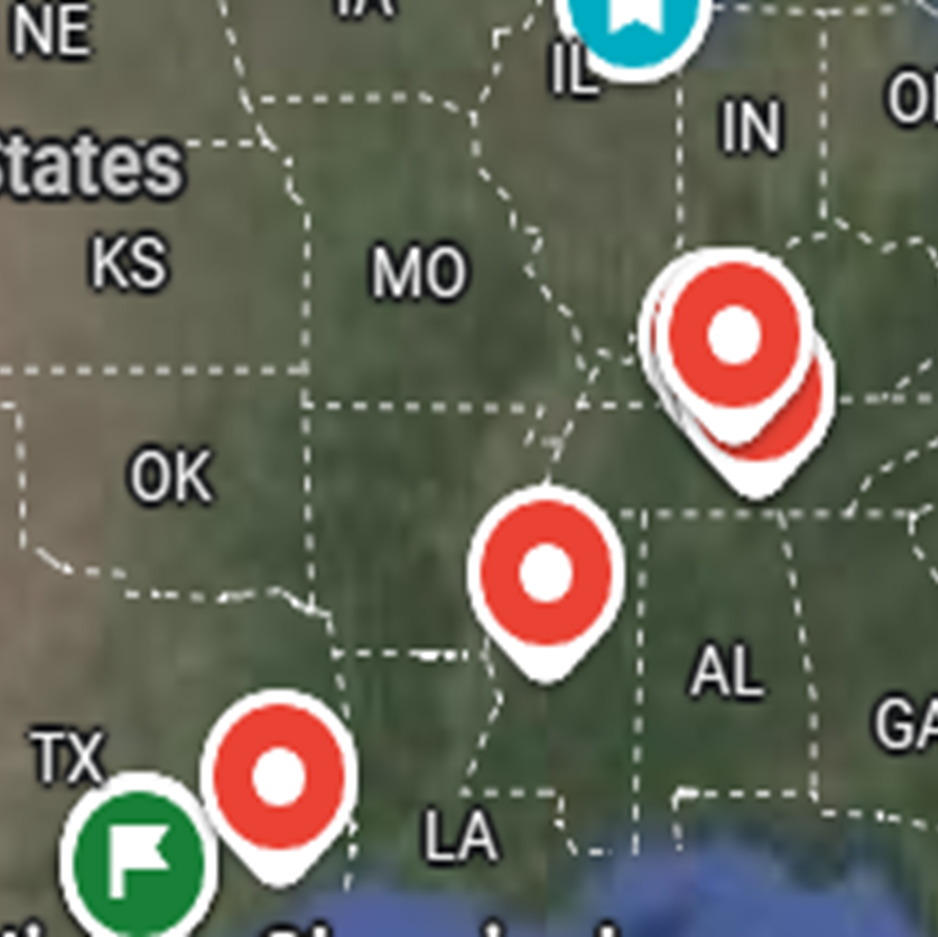Select the topmost red pin below Indiana
Image resolution: width=938 pixels, height=937 pixels.
point(734,337)
